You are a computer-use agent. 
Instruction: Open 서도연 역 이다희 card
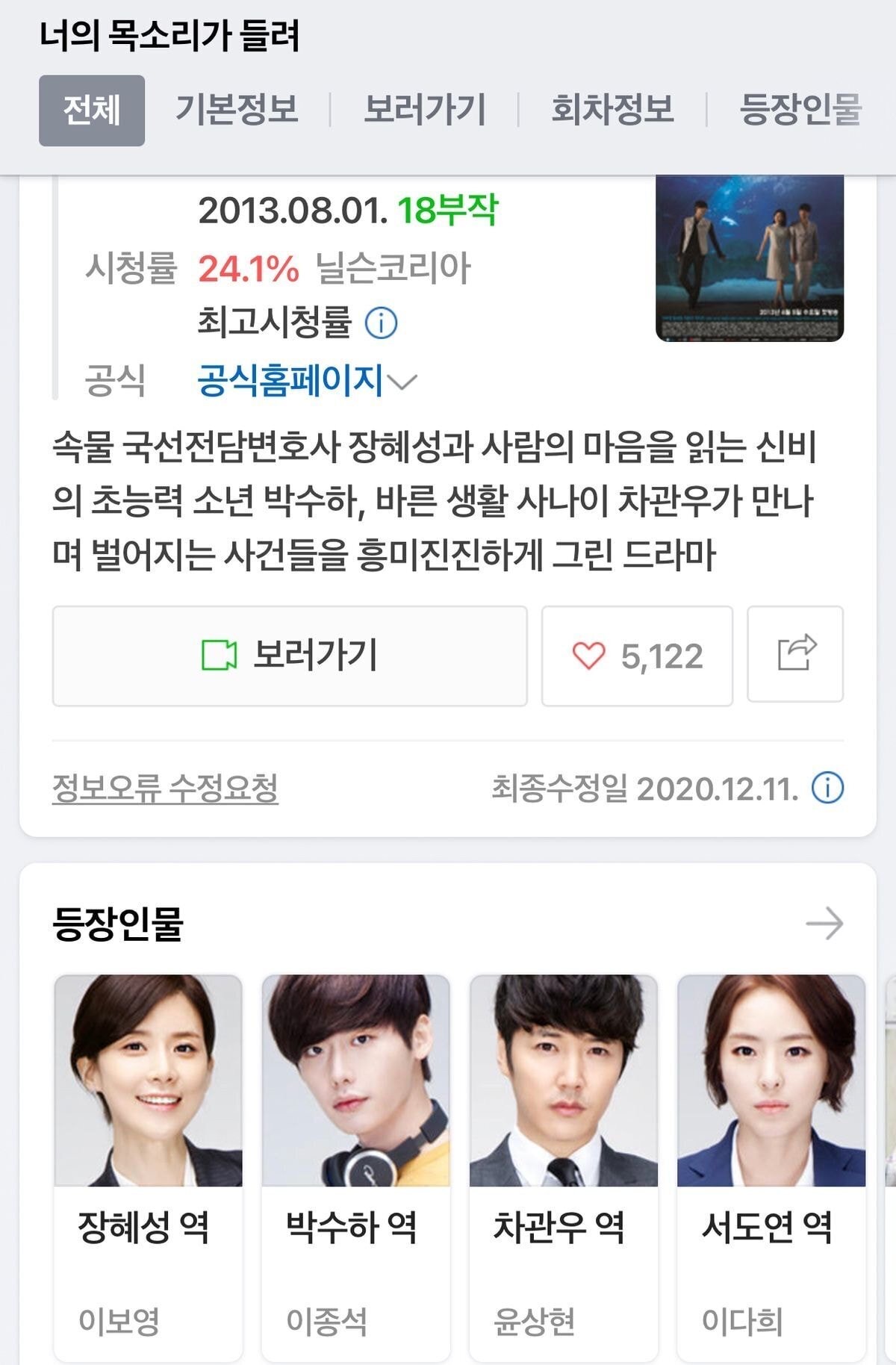pyautogui.click(x=771, y=1165)
